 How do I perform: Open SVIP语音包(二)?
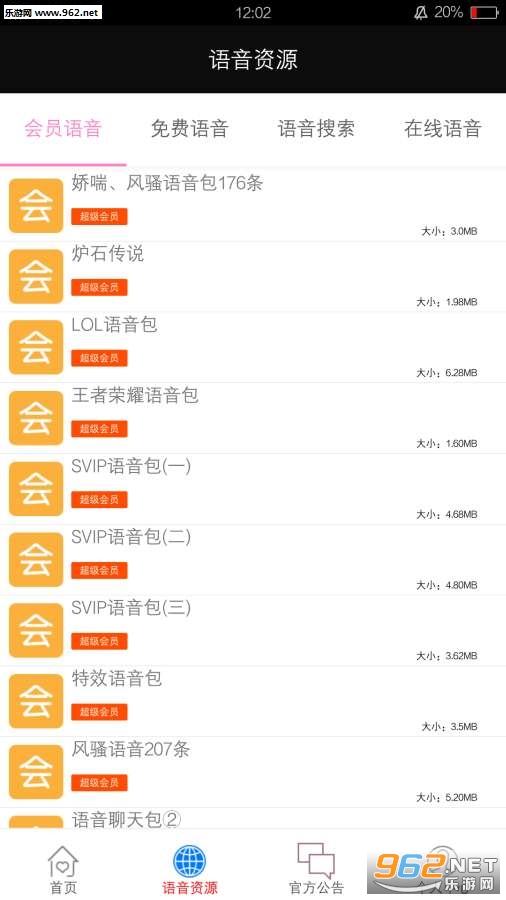point(253,560)
